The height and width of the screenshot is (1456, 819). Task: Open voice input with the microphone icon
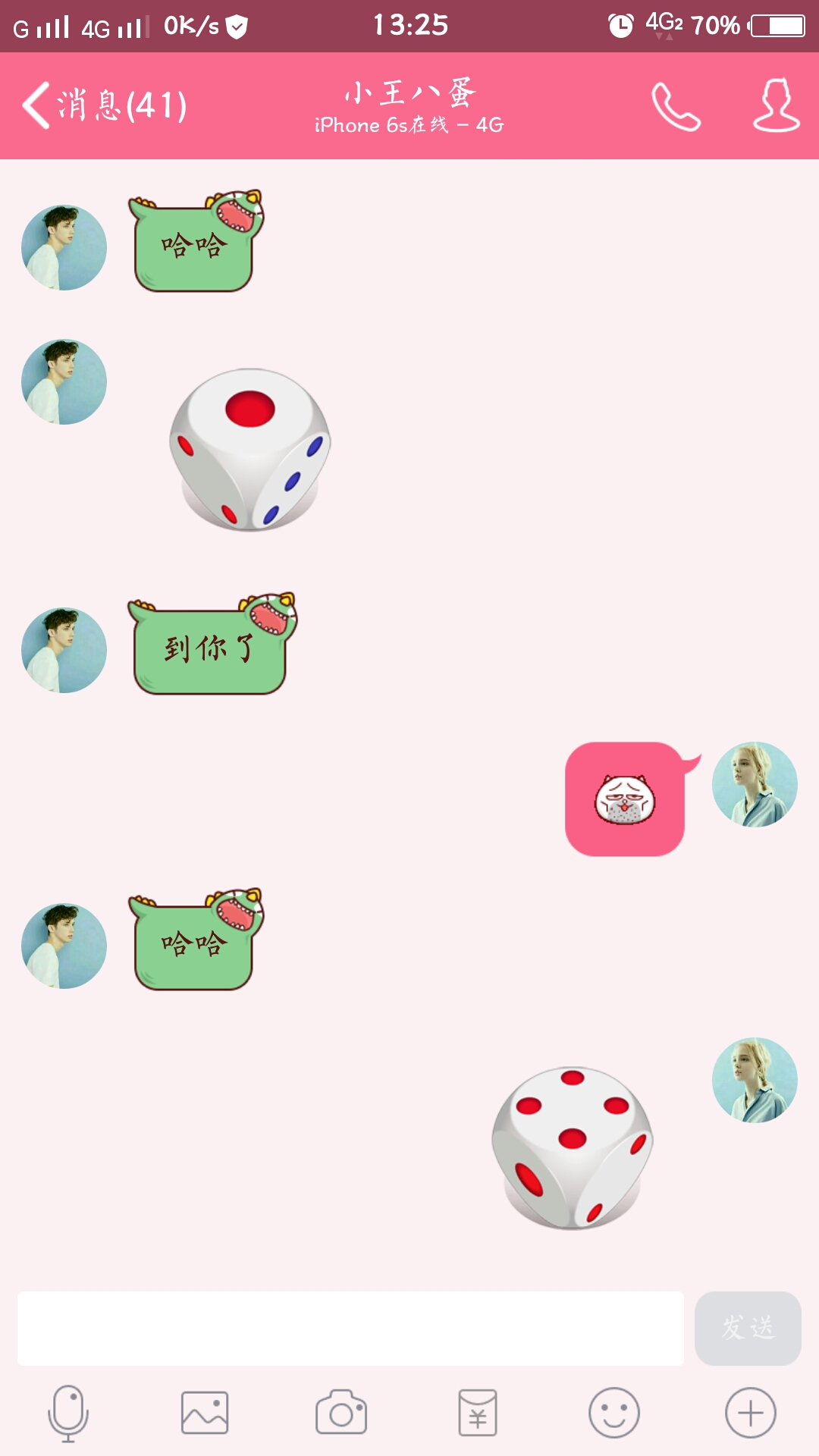[68, 1414]
